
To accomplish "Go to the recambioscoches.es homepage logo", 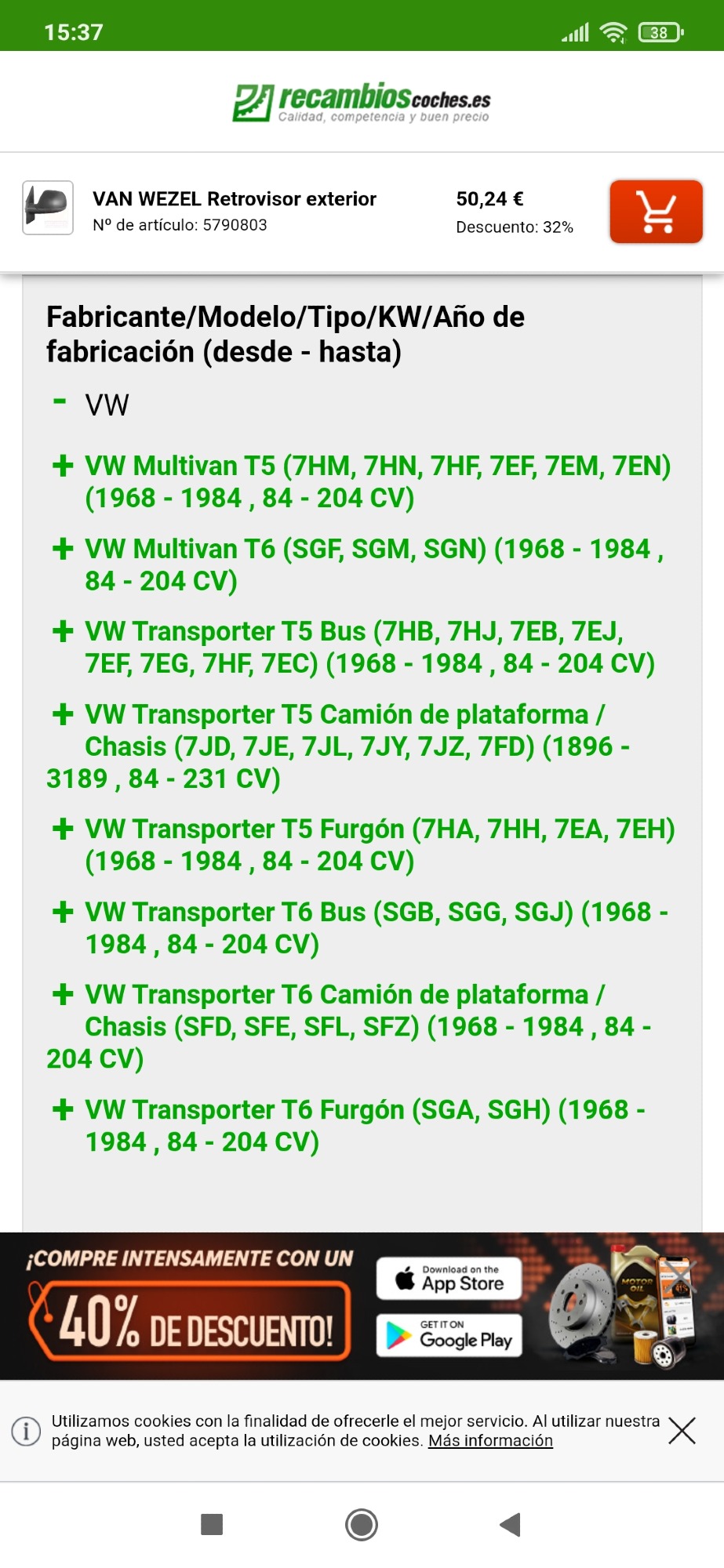I will tap(362, 103).
